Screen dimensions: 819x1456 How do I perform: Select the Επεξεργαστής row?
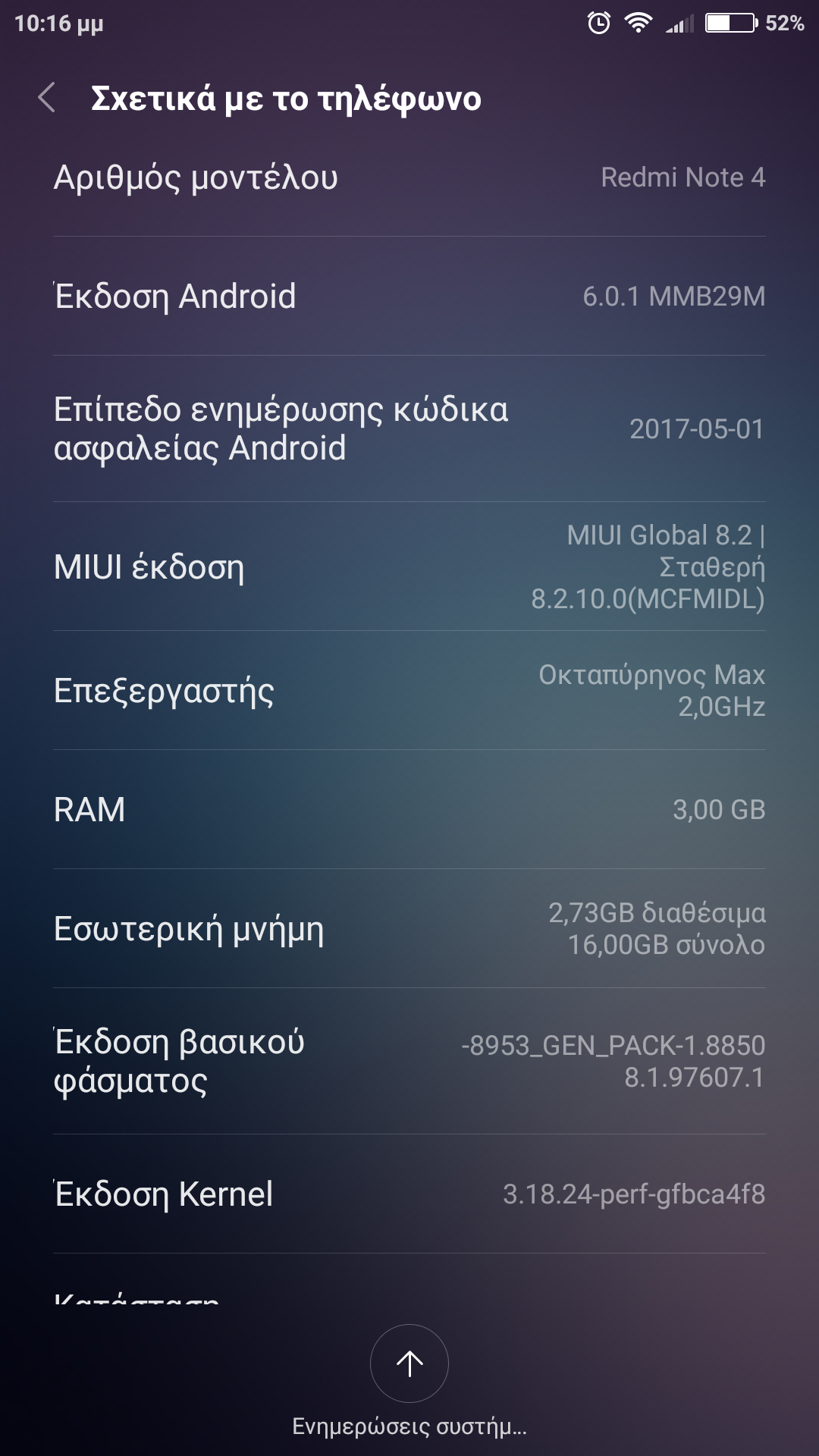coord(409,690)
